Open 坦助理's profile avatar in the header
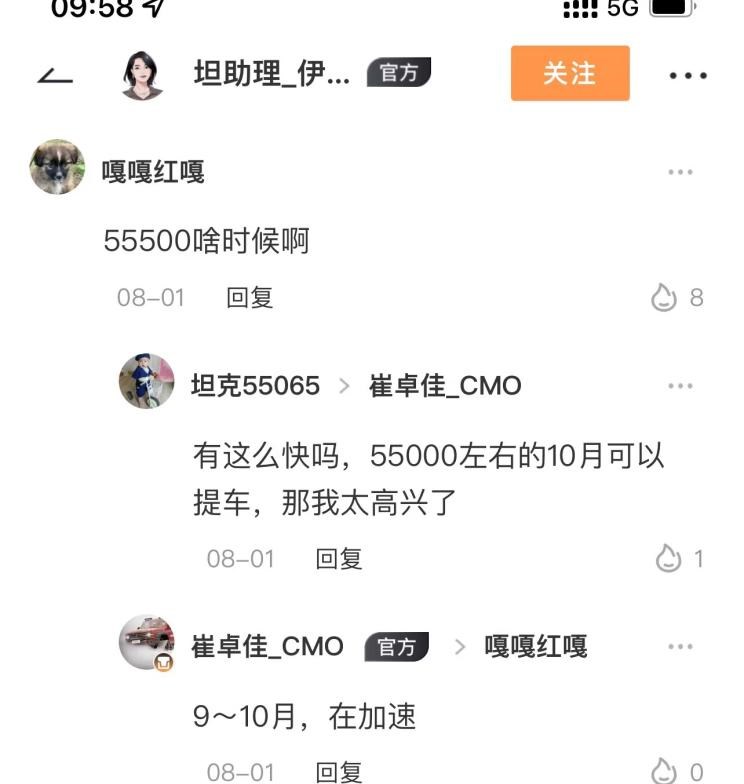Screen dimensions: 744x784 (142, 75)
